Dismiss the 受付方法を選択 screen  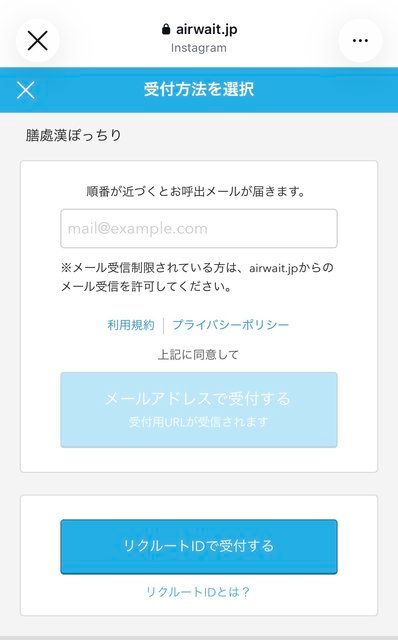[x=26, y=90]
